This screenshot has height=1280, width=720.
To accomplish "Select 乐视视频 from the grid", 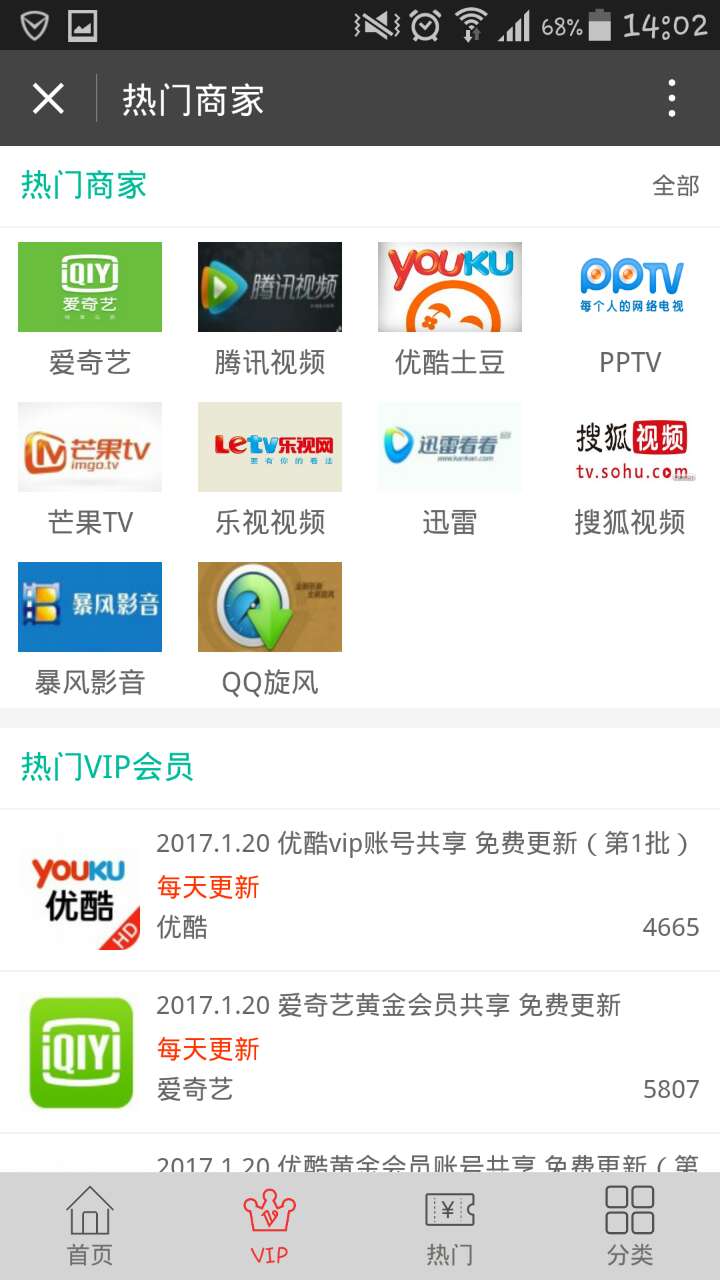I will point(270,467).
